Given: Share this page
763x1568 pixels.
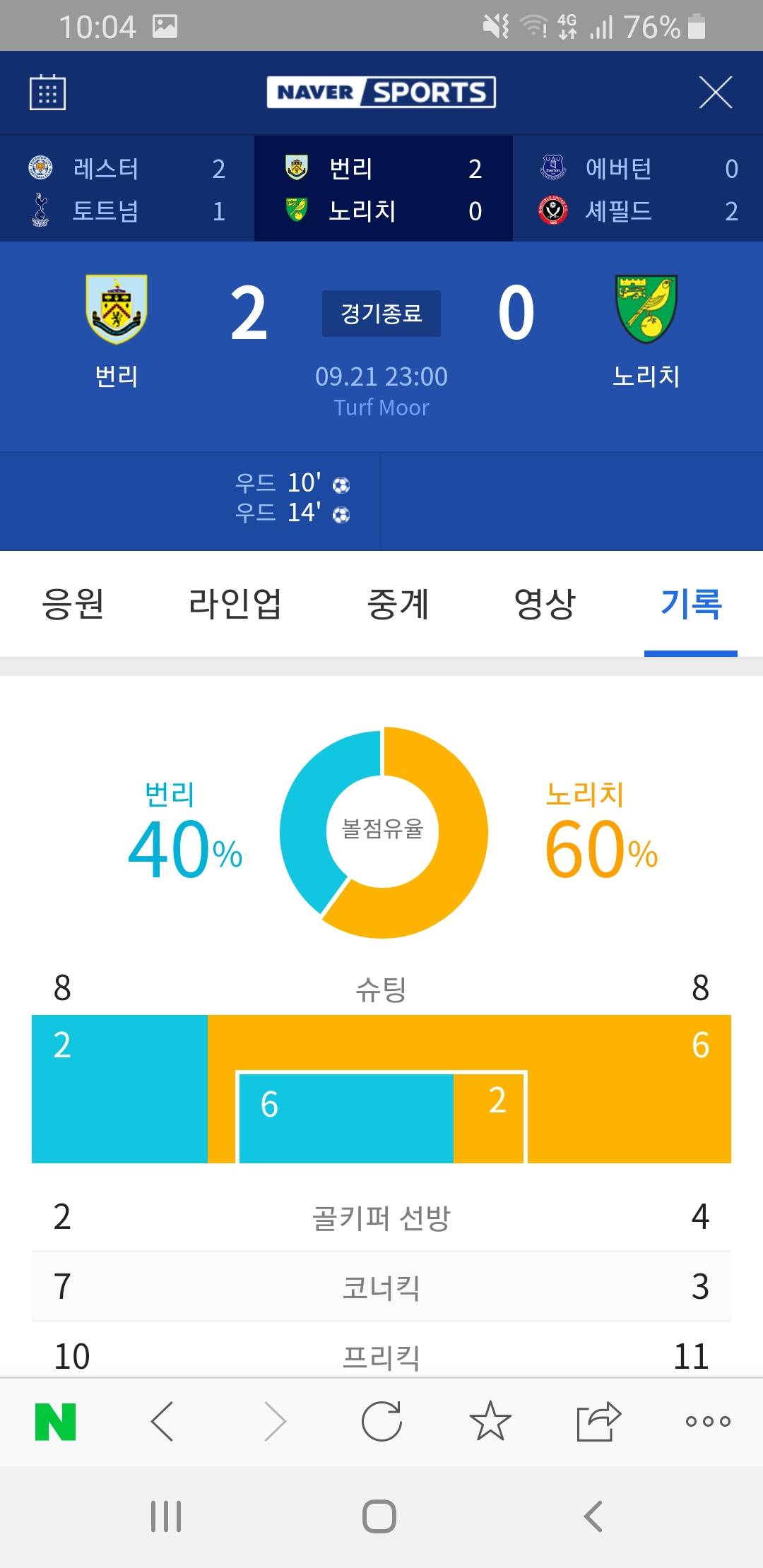Looking at the screenshot, I should (598, 1421).
